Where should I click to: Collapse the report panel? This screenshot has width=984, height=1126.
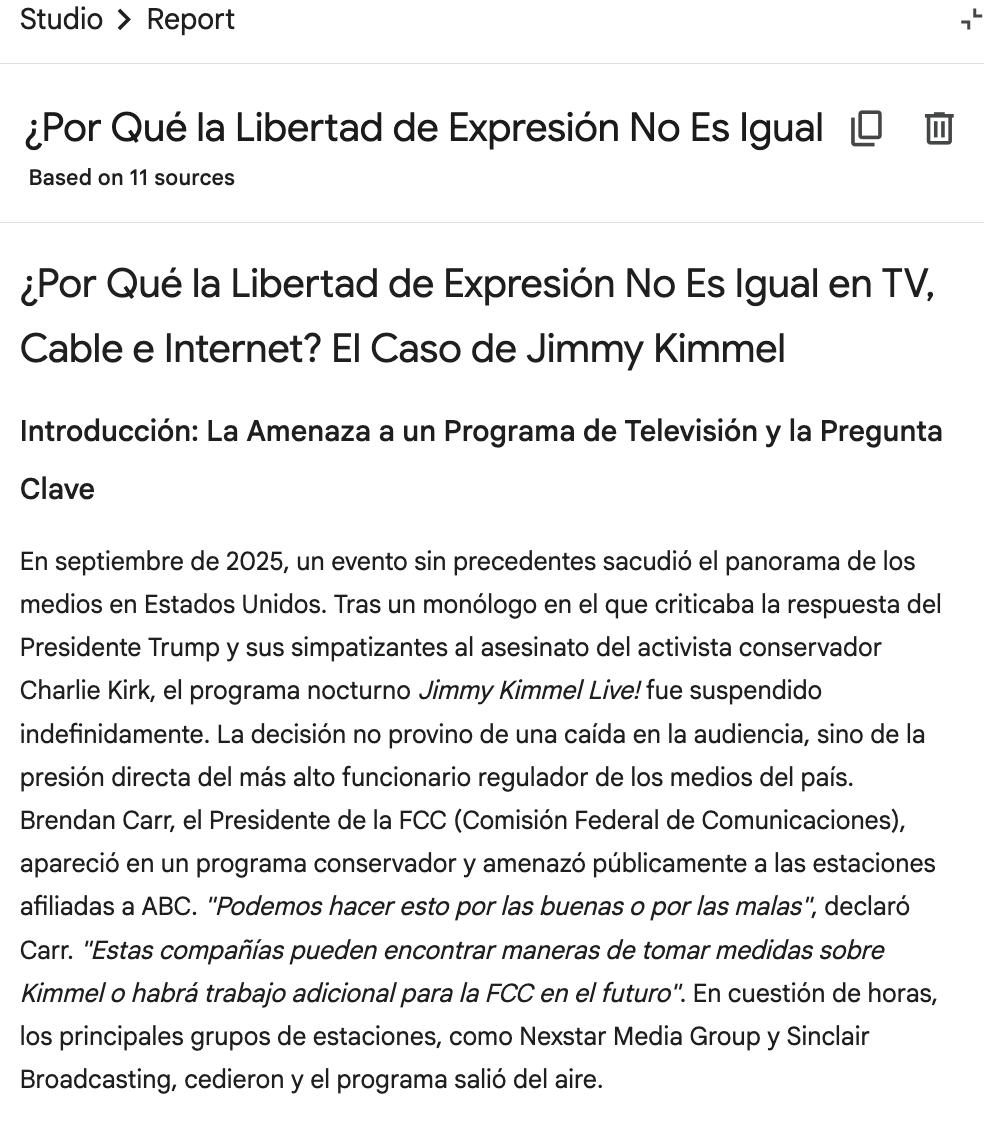point(970,20)
